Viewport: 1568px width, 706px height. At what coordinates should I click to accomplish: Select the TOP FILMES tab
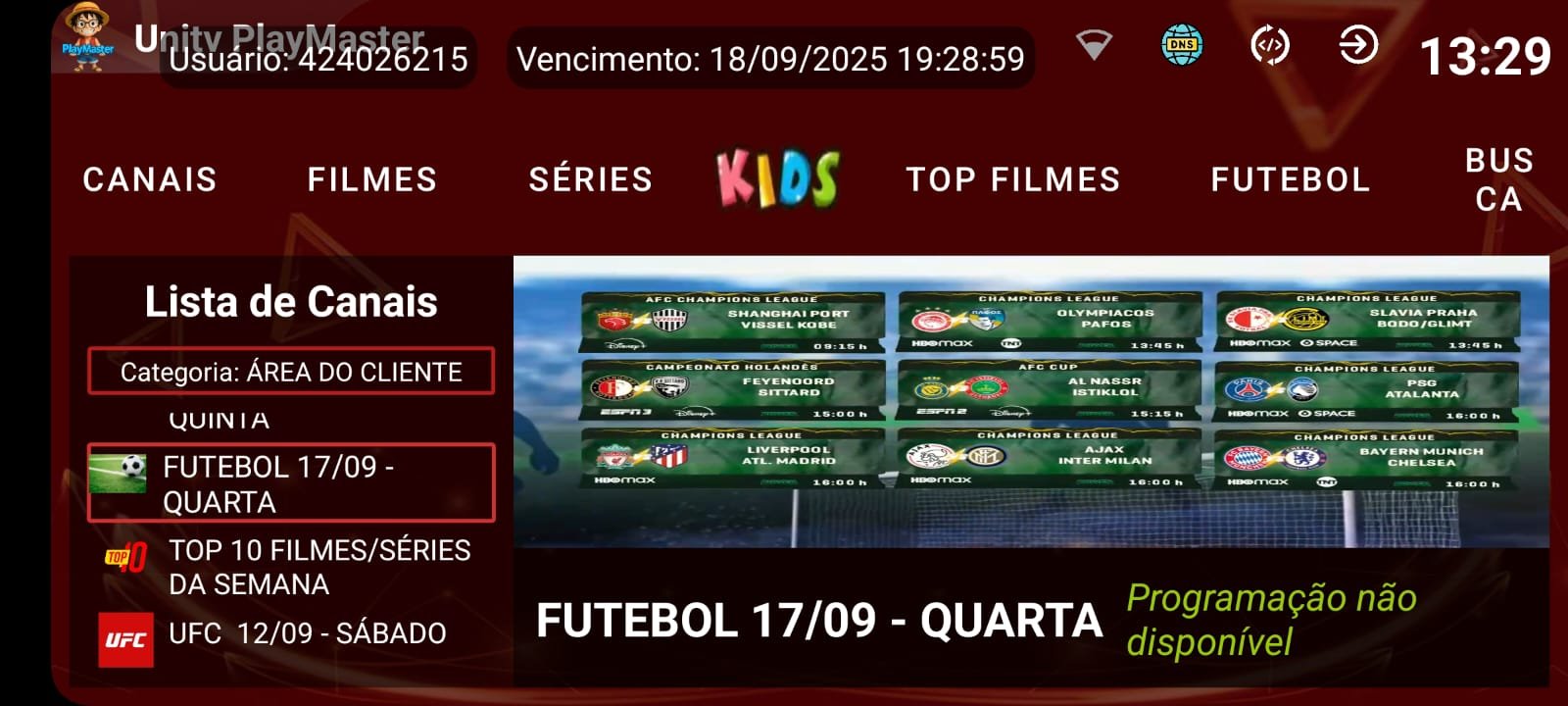(1013, 179)
